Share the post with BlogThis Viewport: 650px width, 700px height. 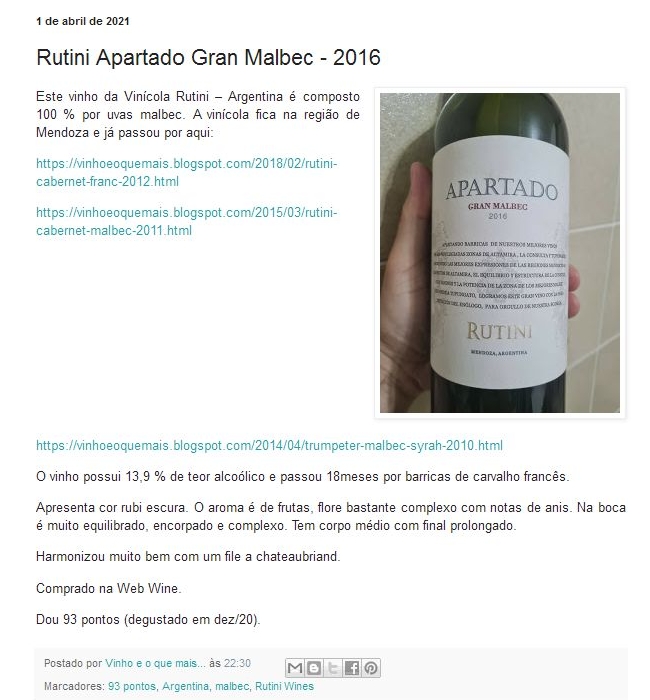pyautogui.click(x=314, y=668)
